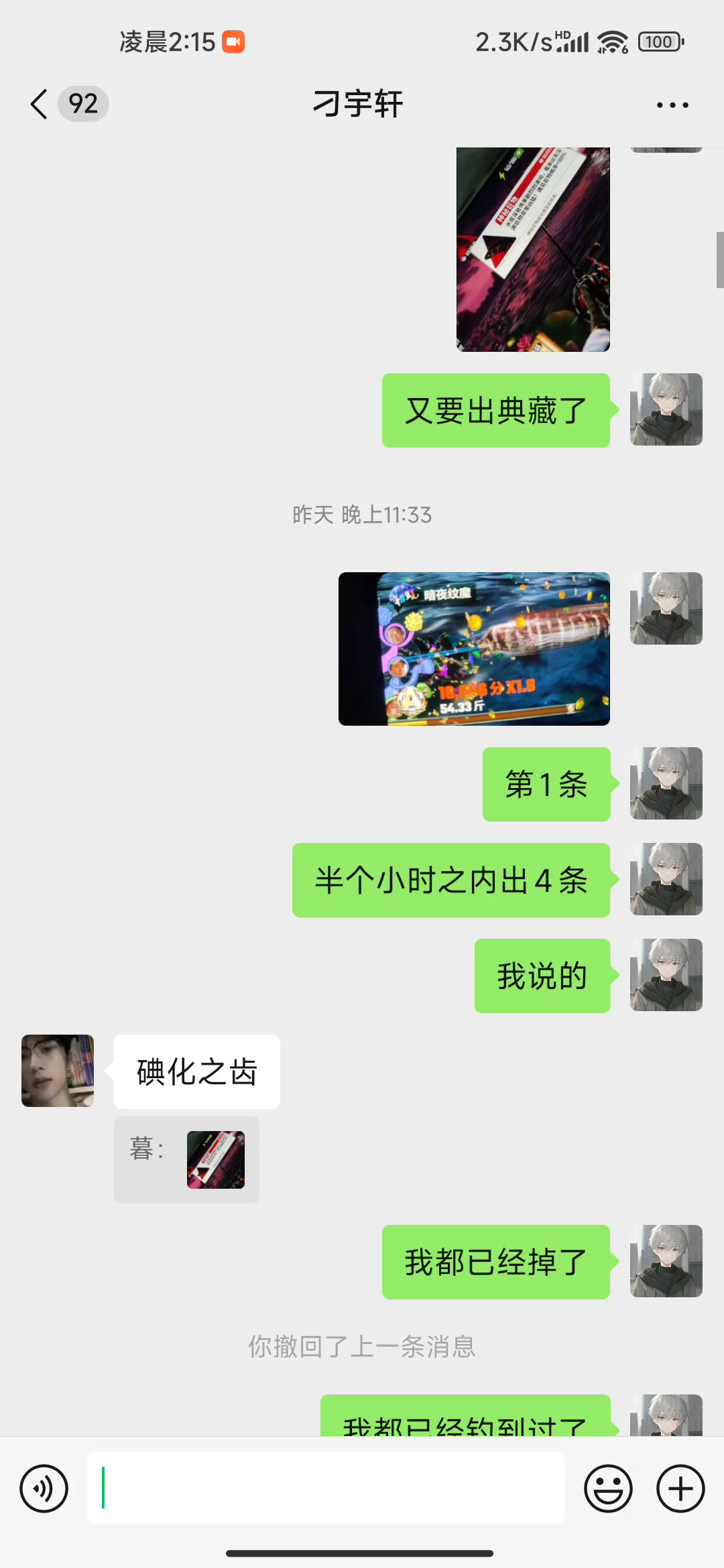Focus the message text field
The image size is (724, 1568).
pyautogui.click(x=325, y=1488)
